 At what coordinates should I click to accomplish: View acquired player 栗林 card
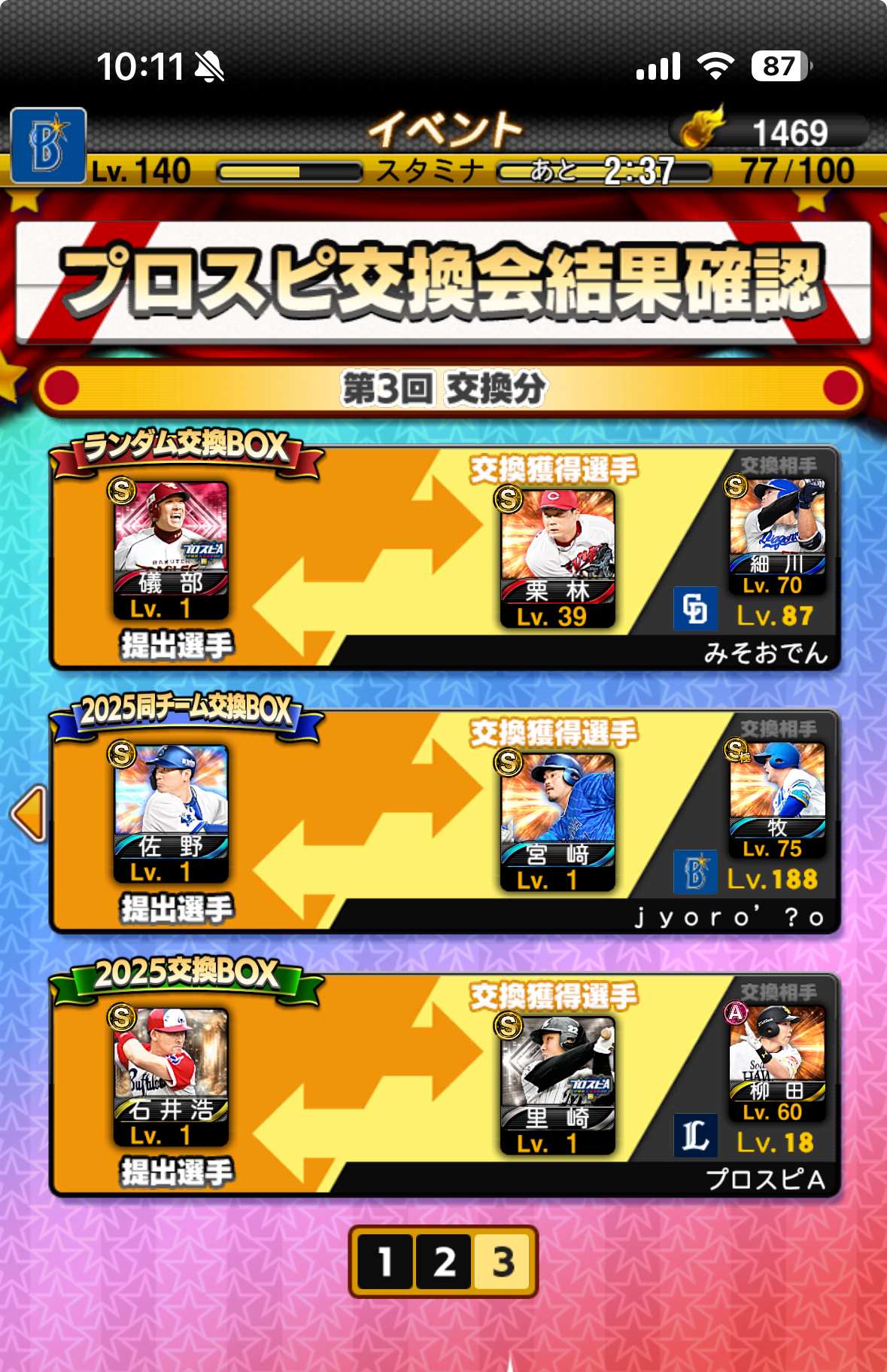[557, 558]
